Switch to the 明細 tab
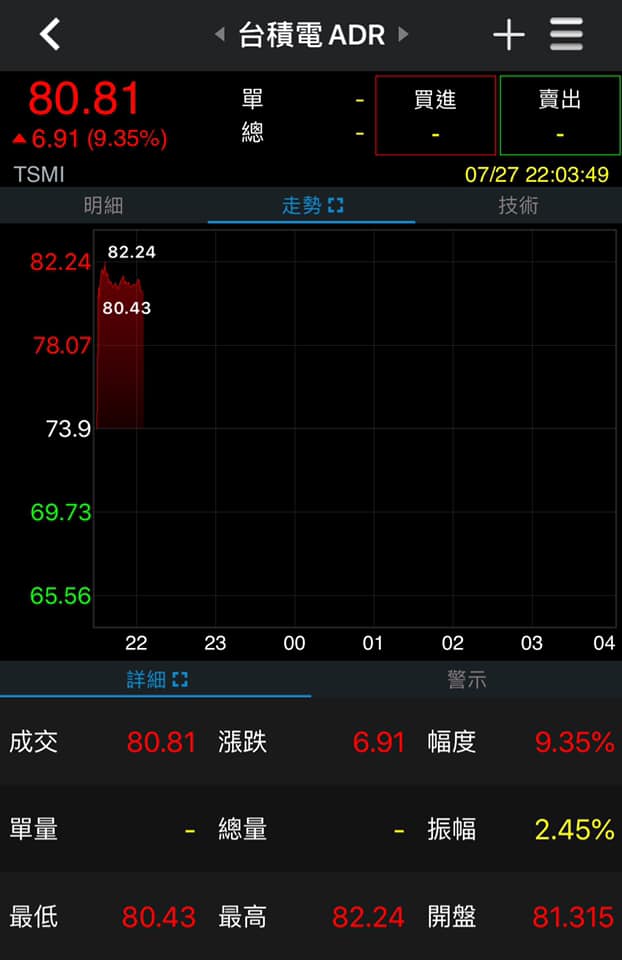This screenshot has width=622, height=960. 103,206
